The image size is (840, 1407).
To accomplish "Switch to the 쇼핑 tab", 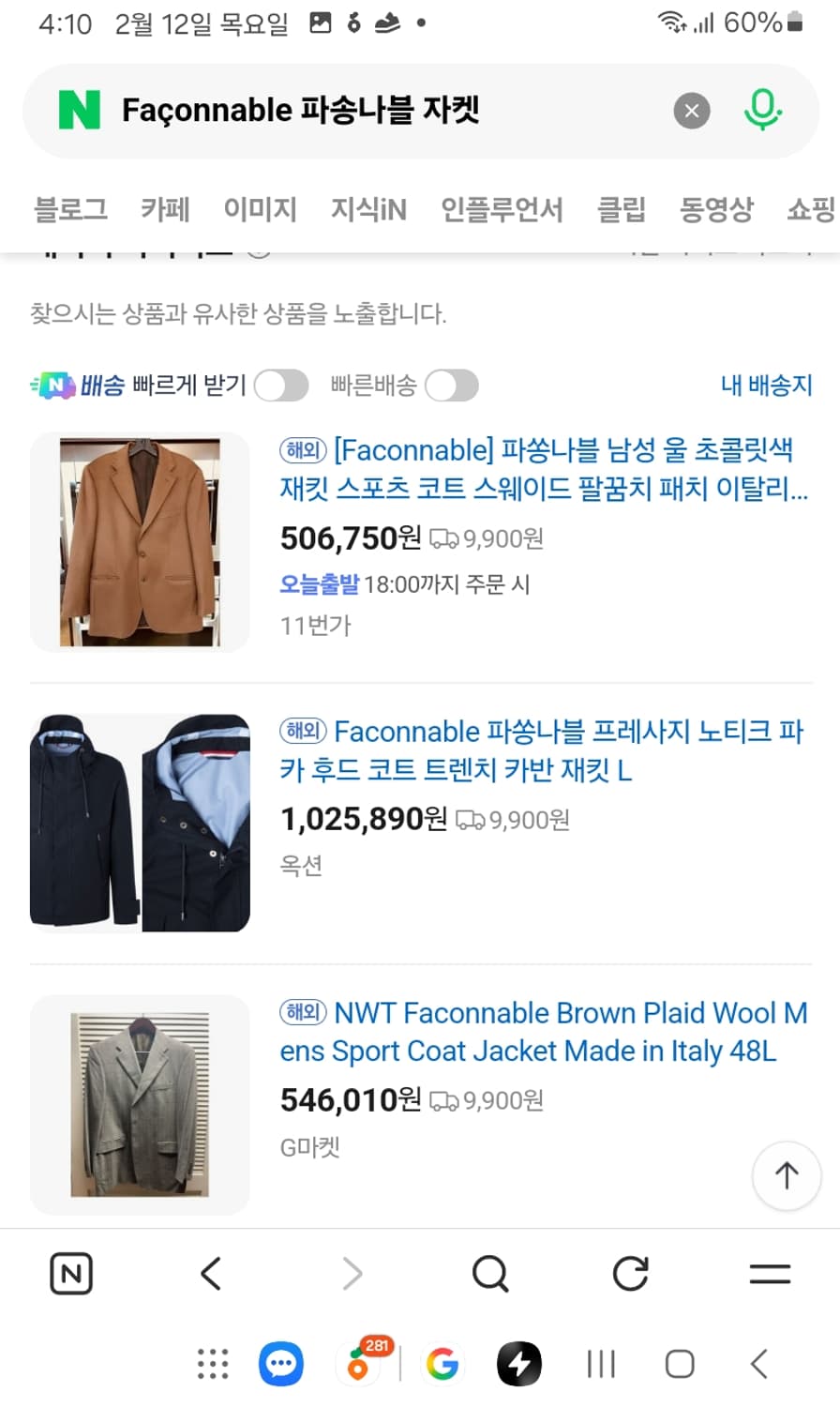I will pos(812,210).
